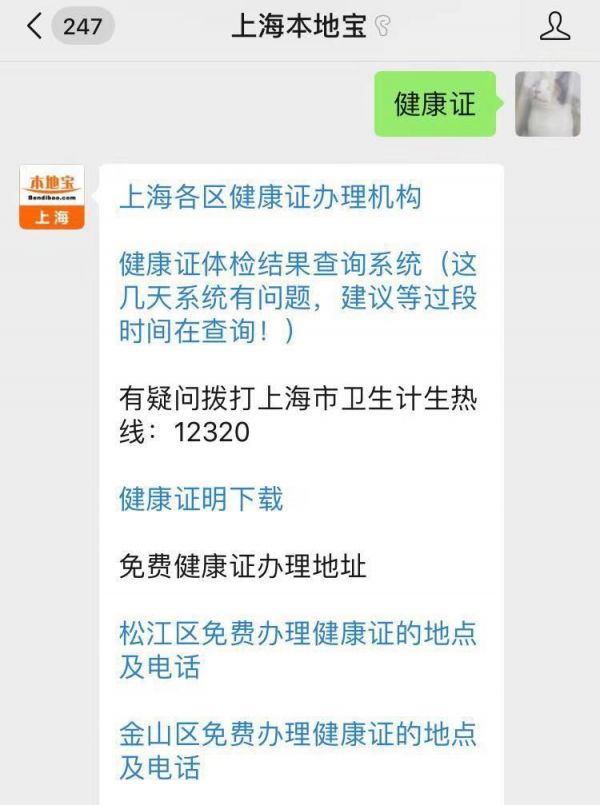Image resolution: width=600 pixels, height=805 pixels.
Task: Tap the sender's cat photo avatar
Action: (547, 104)
